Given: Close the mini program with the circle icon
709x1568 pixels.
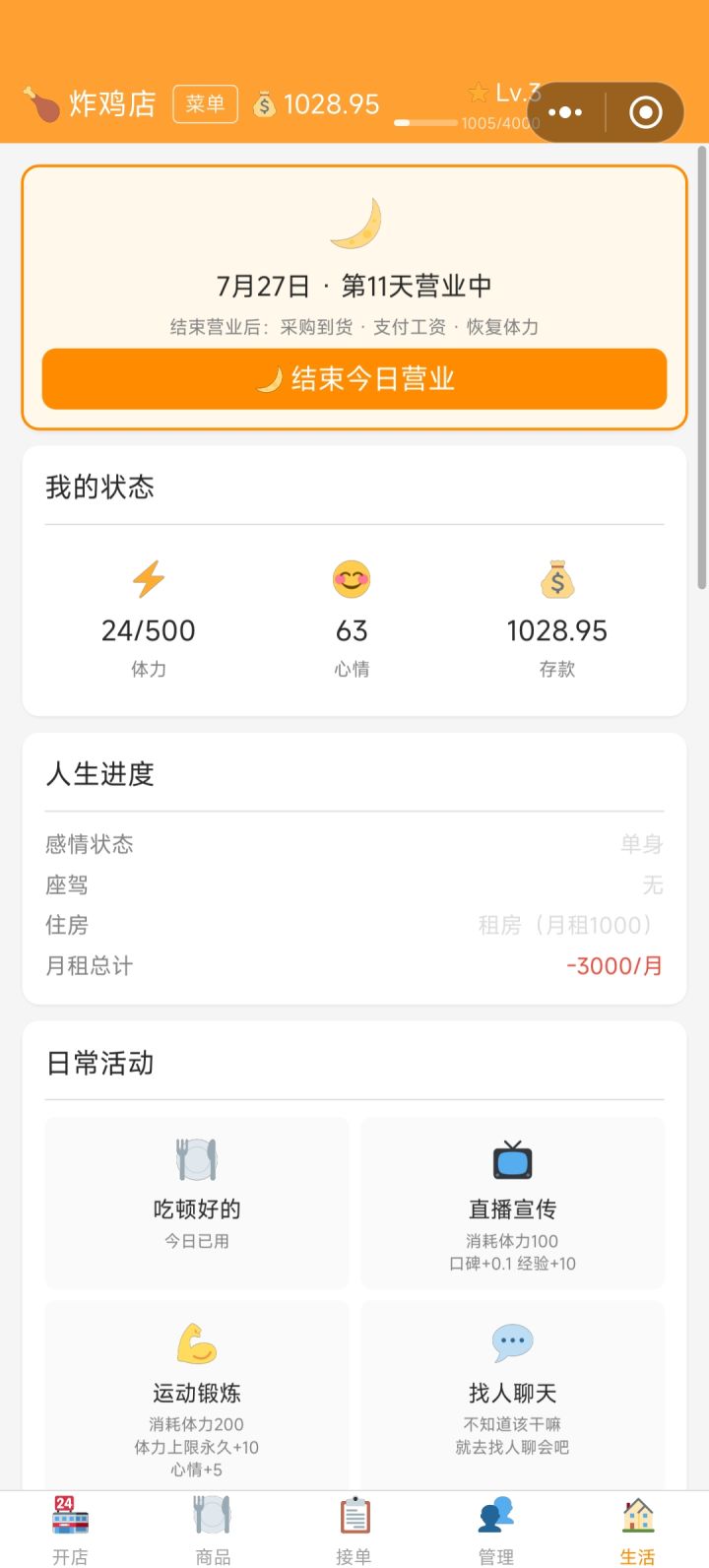Looking at the screenshot, I should (x=645, y=112).
